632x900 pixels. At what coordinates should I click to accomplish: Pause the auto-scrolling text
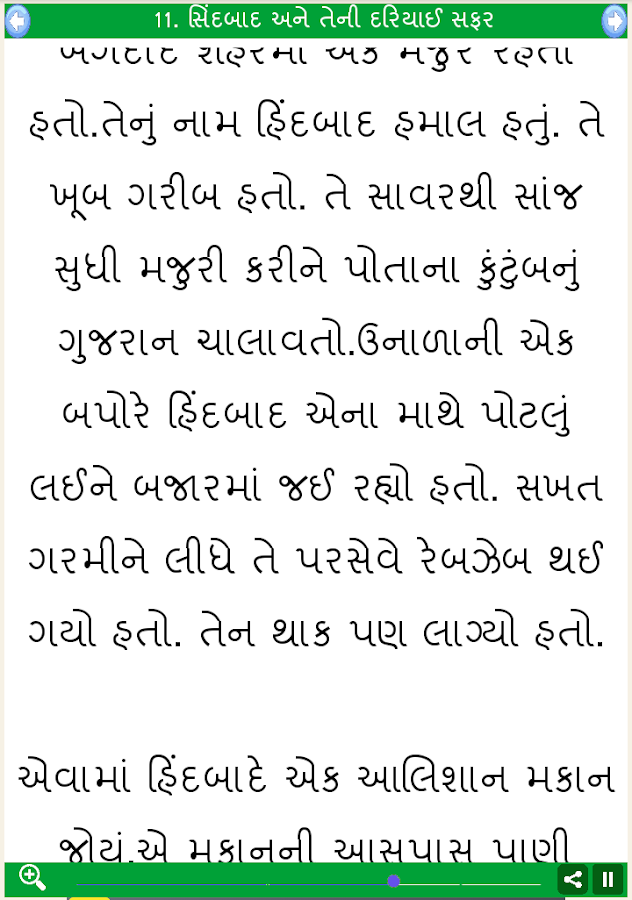tap(607, 880)
